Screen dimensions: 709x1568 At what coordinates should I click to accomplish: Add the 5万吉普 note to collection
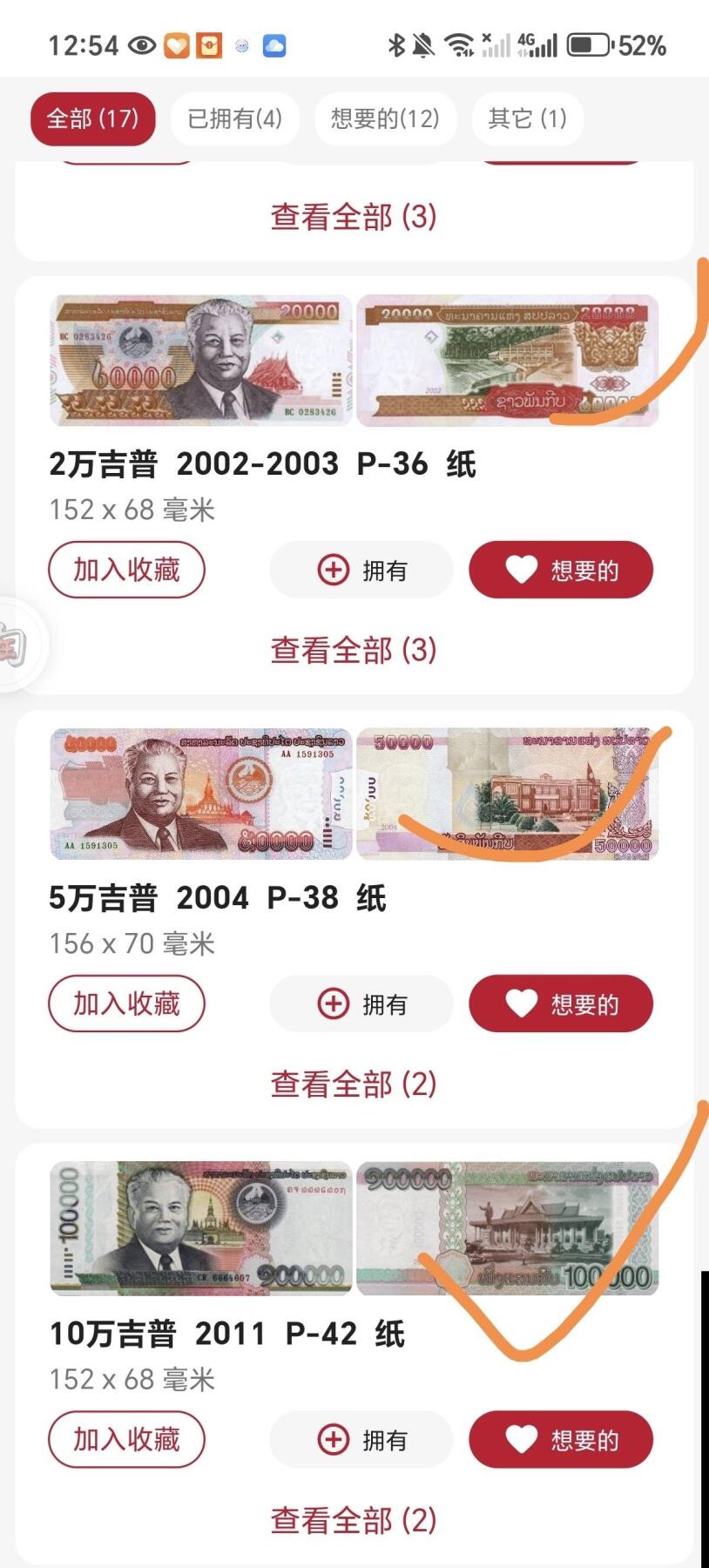click(126, 1004)
